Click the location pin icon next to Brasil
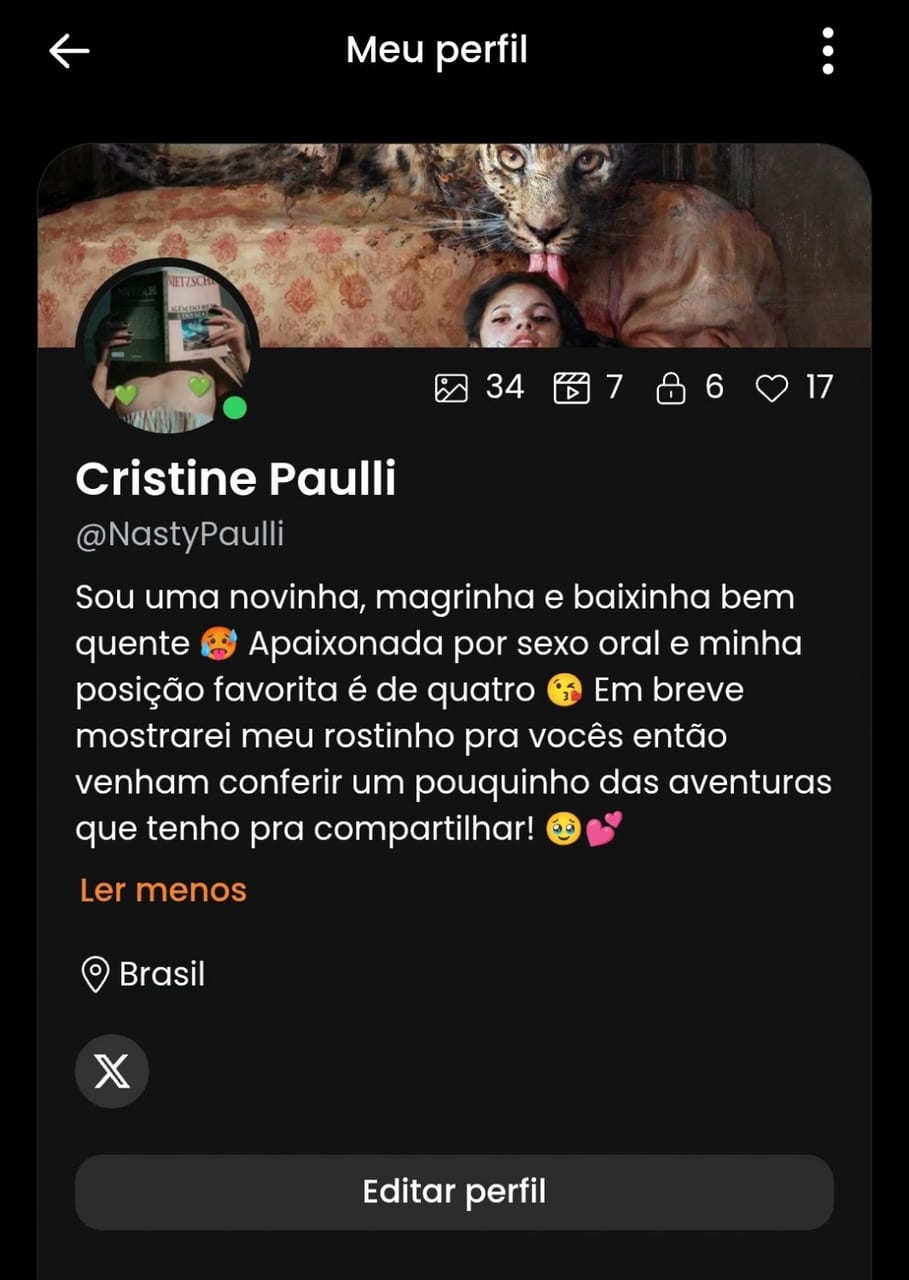909x1280 pixels. pyautogui.click(x=95, y=973)
